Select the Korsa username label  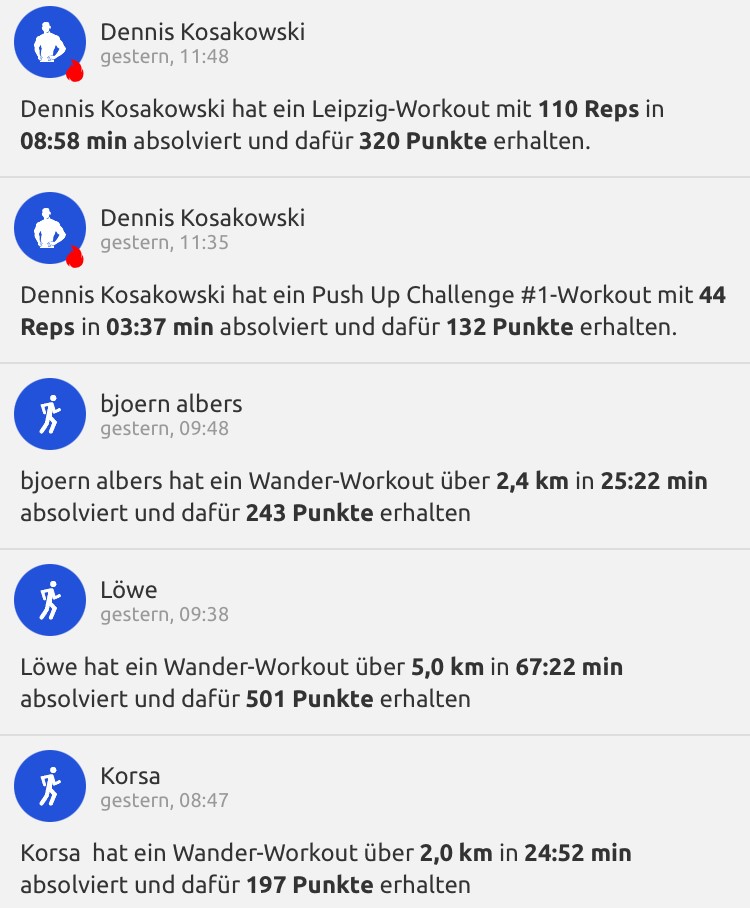point(129,775)
